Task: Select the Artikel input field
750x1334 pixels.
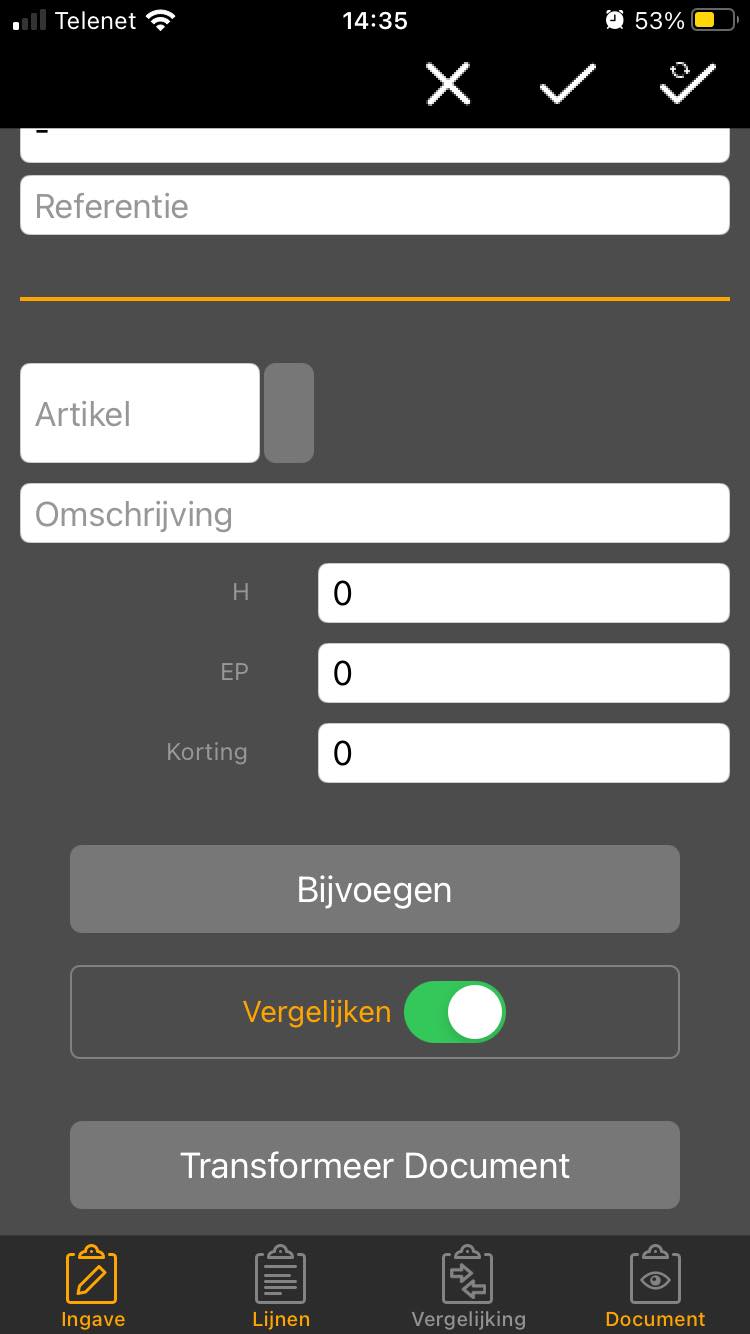Action: click(x=140, y=413)
